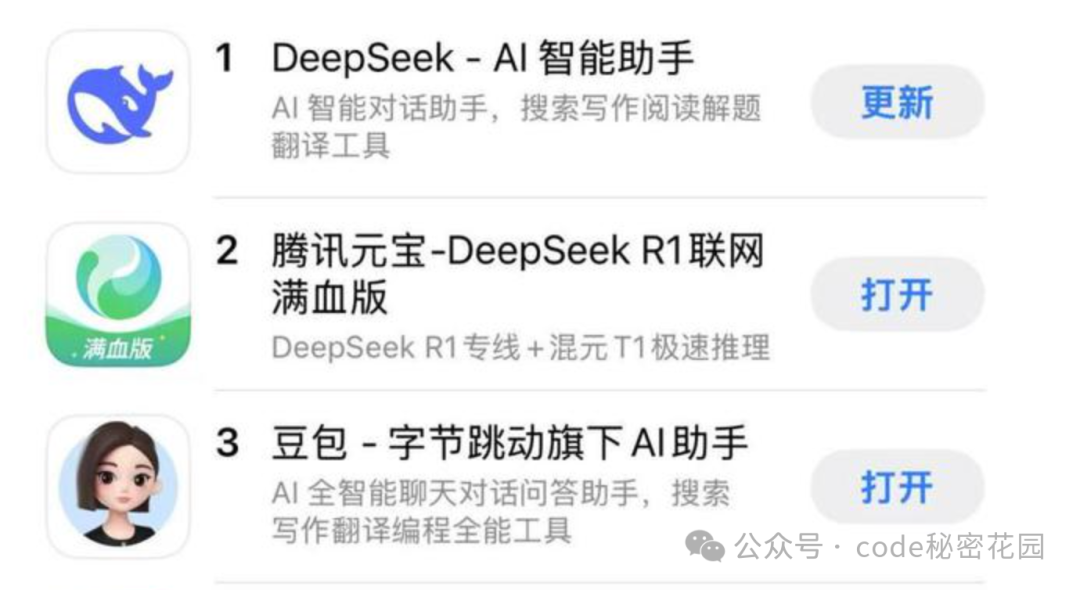Open the 腾讯元宝 app via 打开 button
The image size is (1080, 590).
[897, 295]
